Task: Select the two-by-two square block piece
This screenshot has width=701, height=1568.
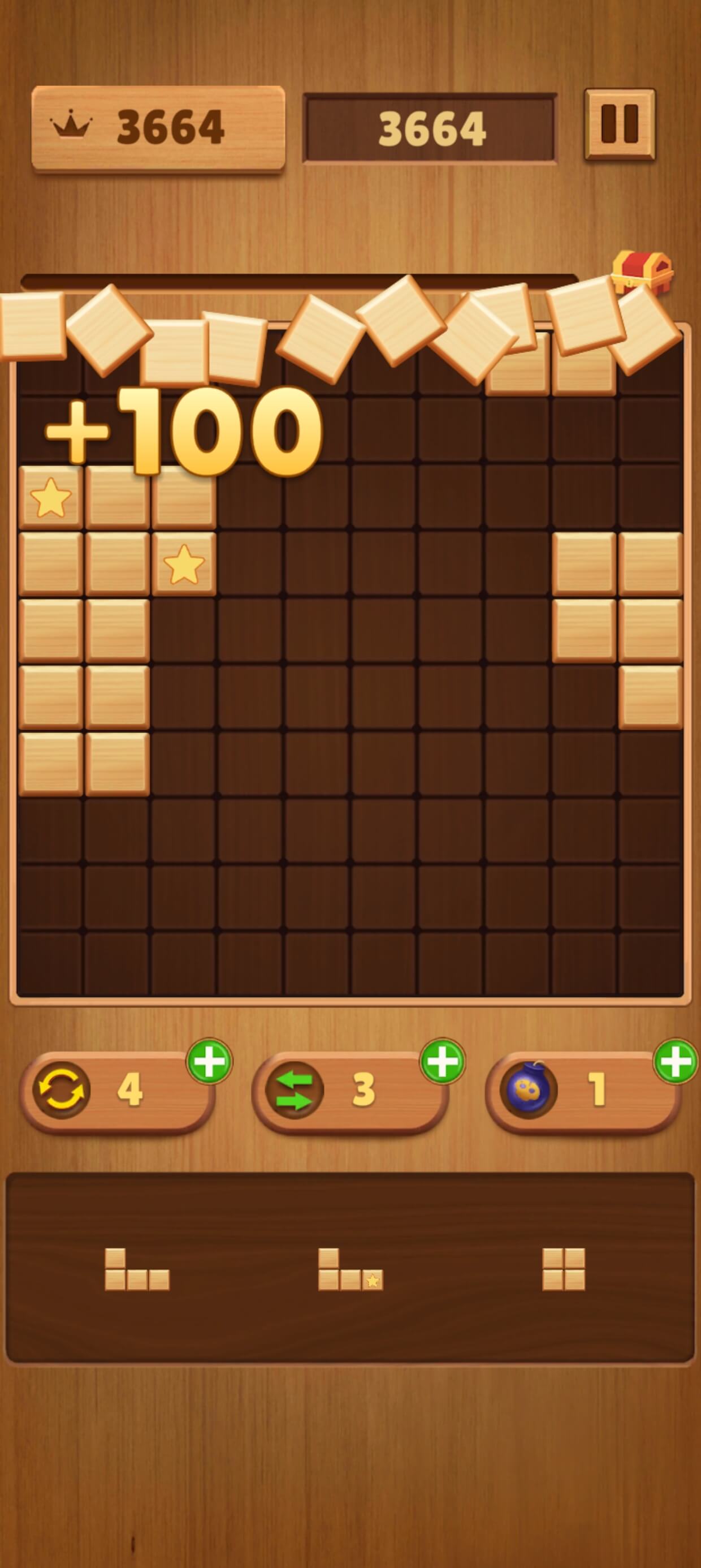Action: click(564, 1269)
